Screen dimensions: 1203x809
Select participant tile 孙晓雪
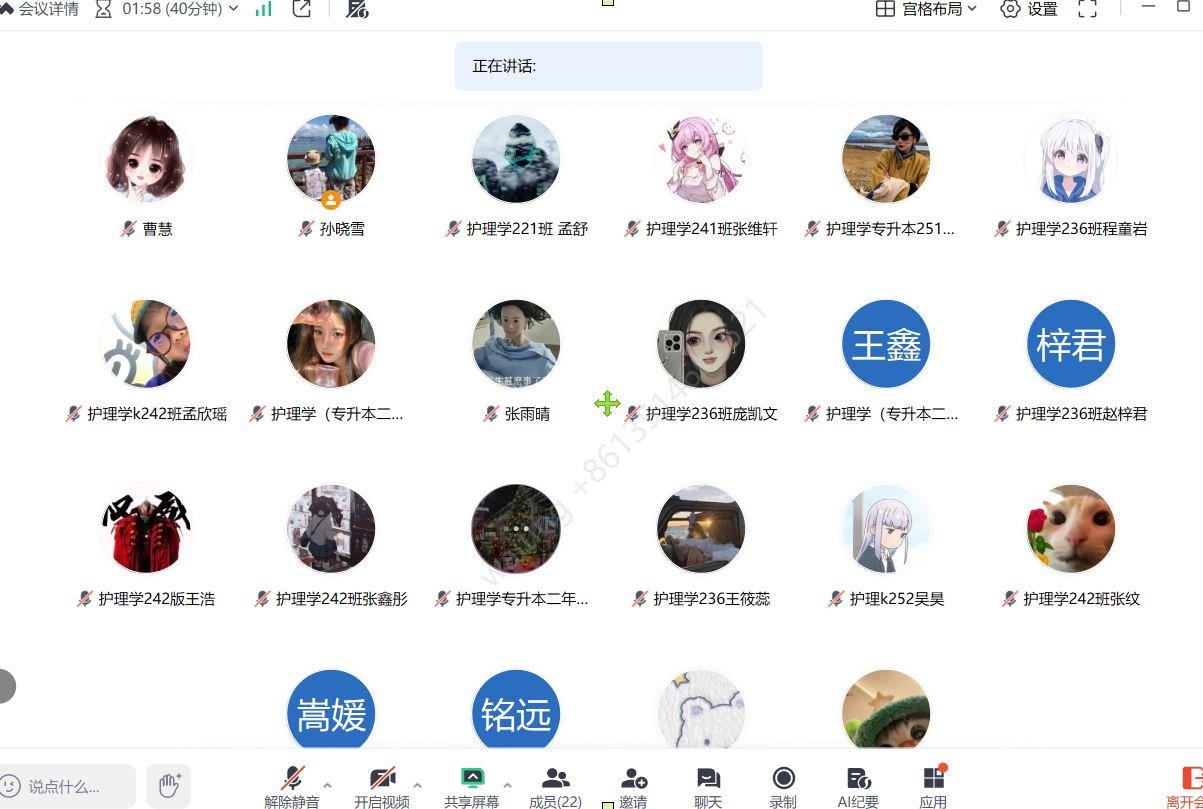point(331,160)
